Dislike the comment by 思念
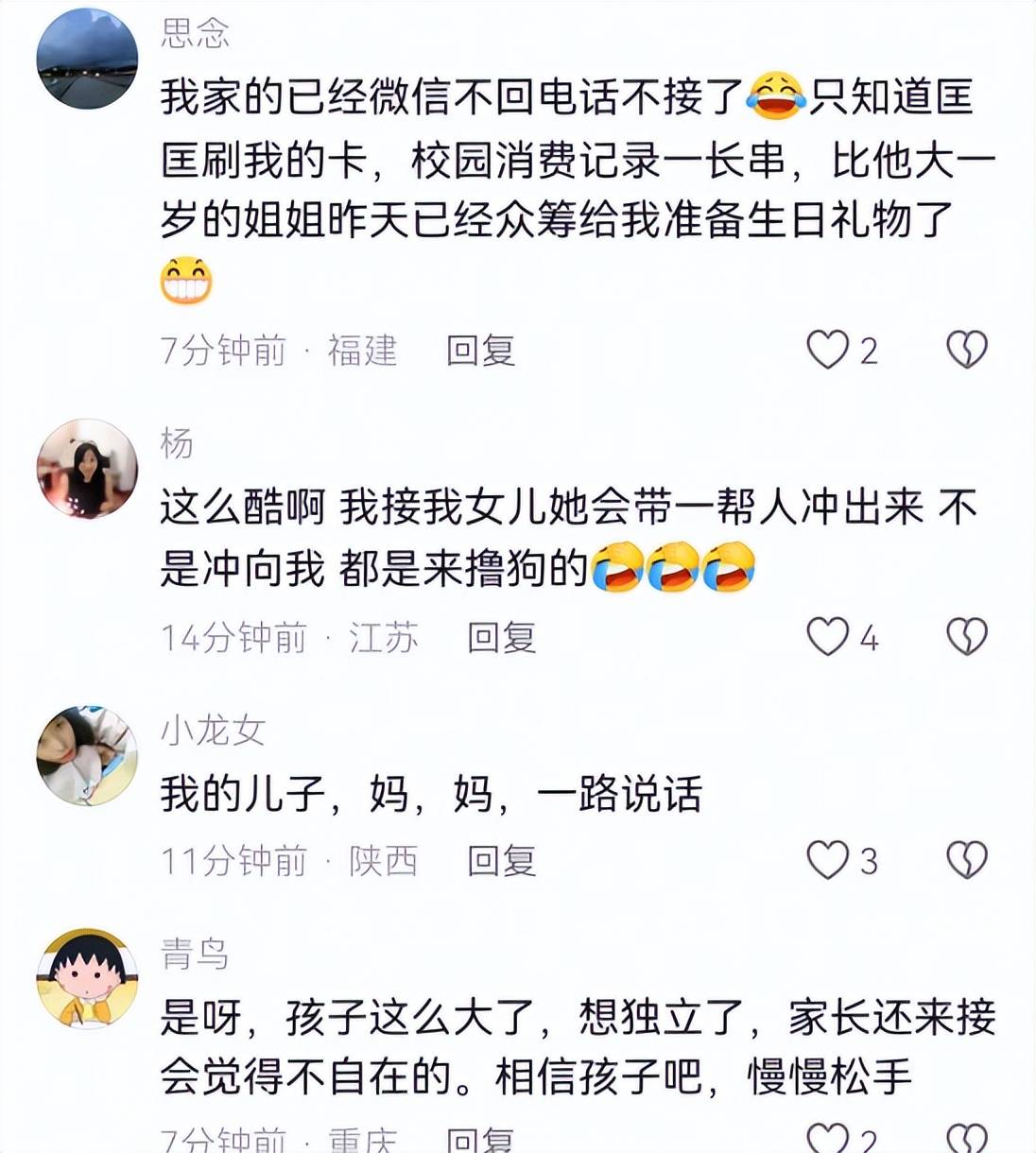This screenshot has height=1153, width=1036. coord(966,350)
